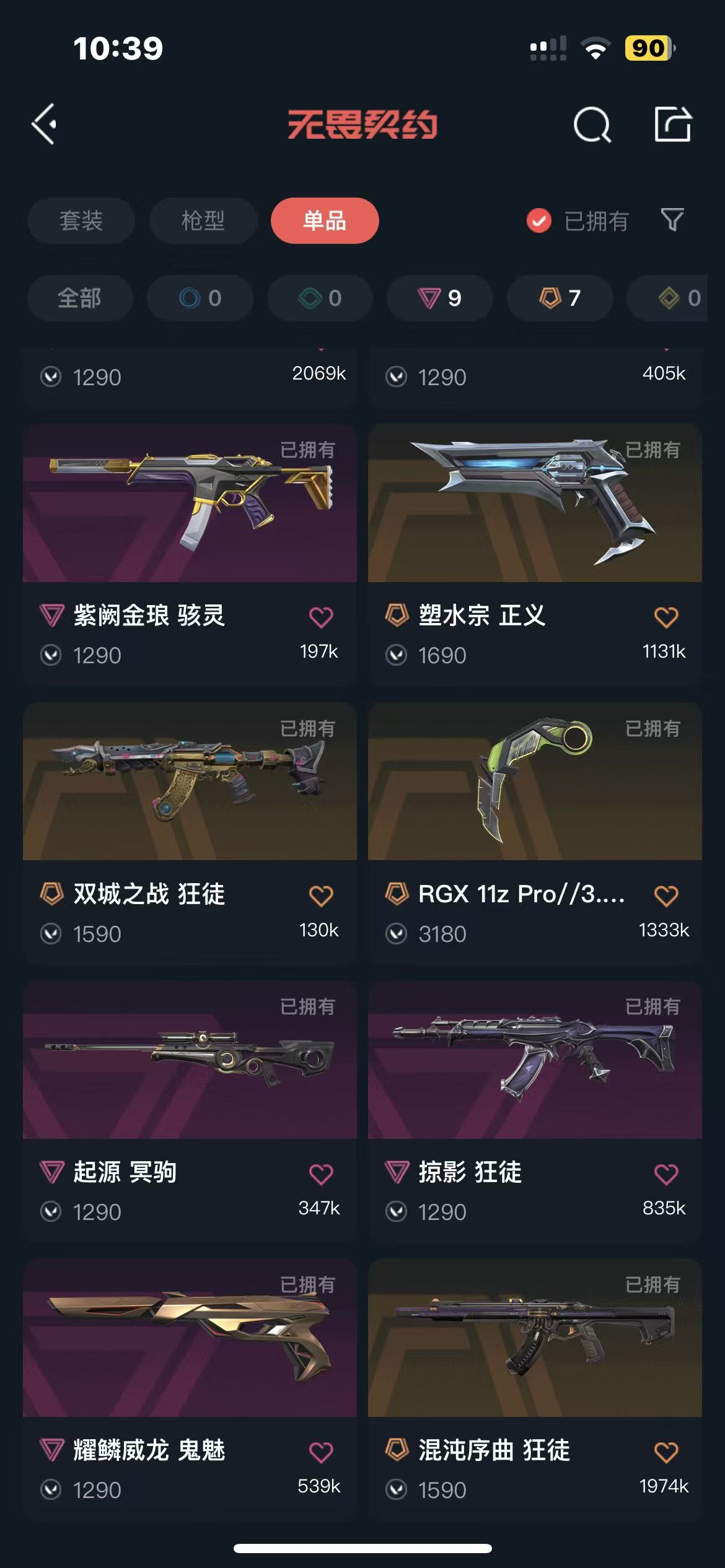The height and width of the screenshot is (1568, 725).
Task: Like the RGX 11z Pro knife skin
Action: (666, 895)
